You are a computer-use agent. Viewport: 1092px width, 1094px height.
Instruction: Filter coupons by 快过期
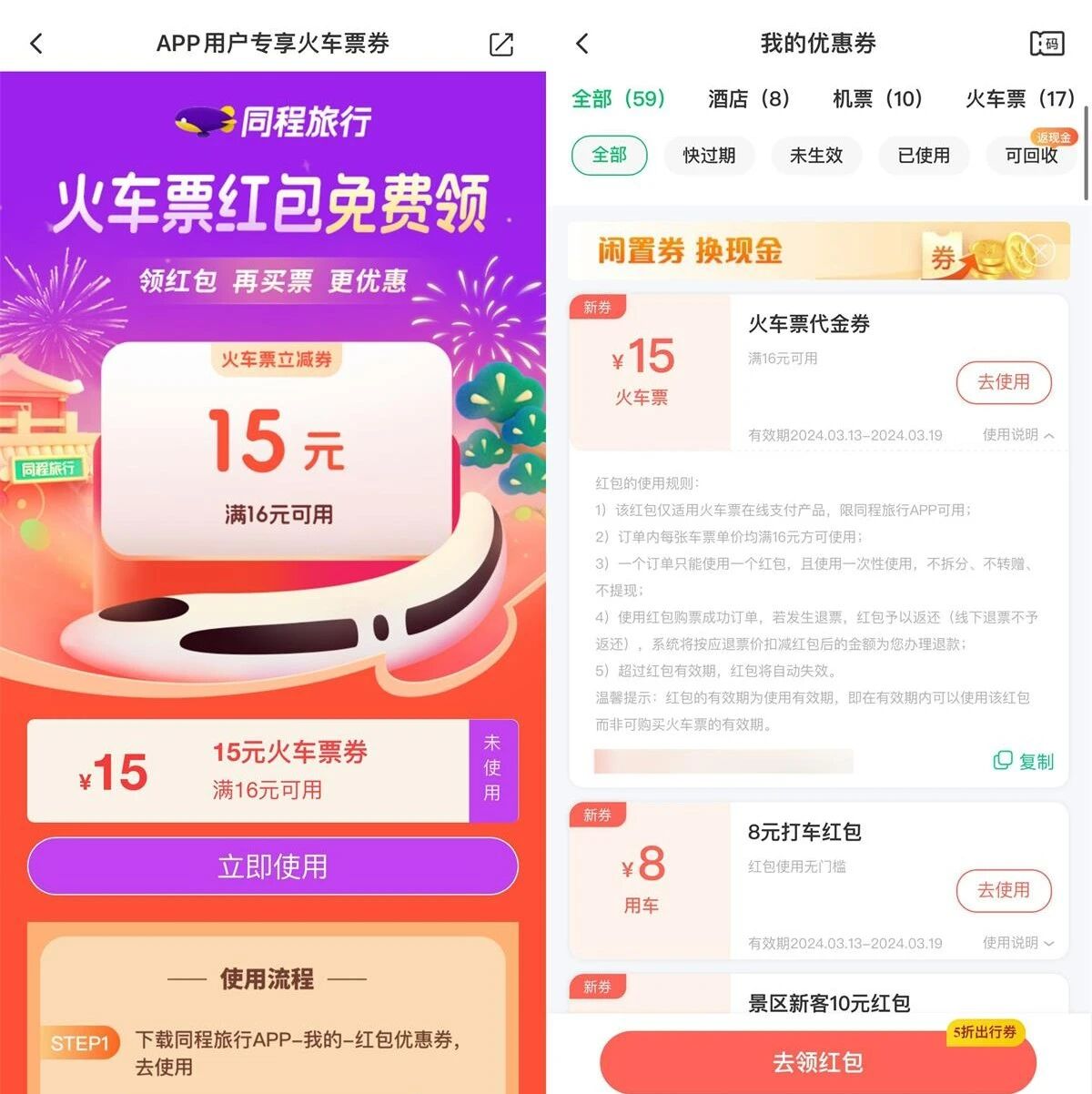click(709, 156)
